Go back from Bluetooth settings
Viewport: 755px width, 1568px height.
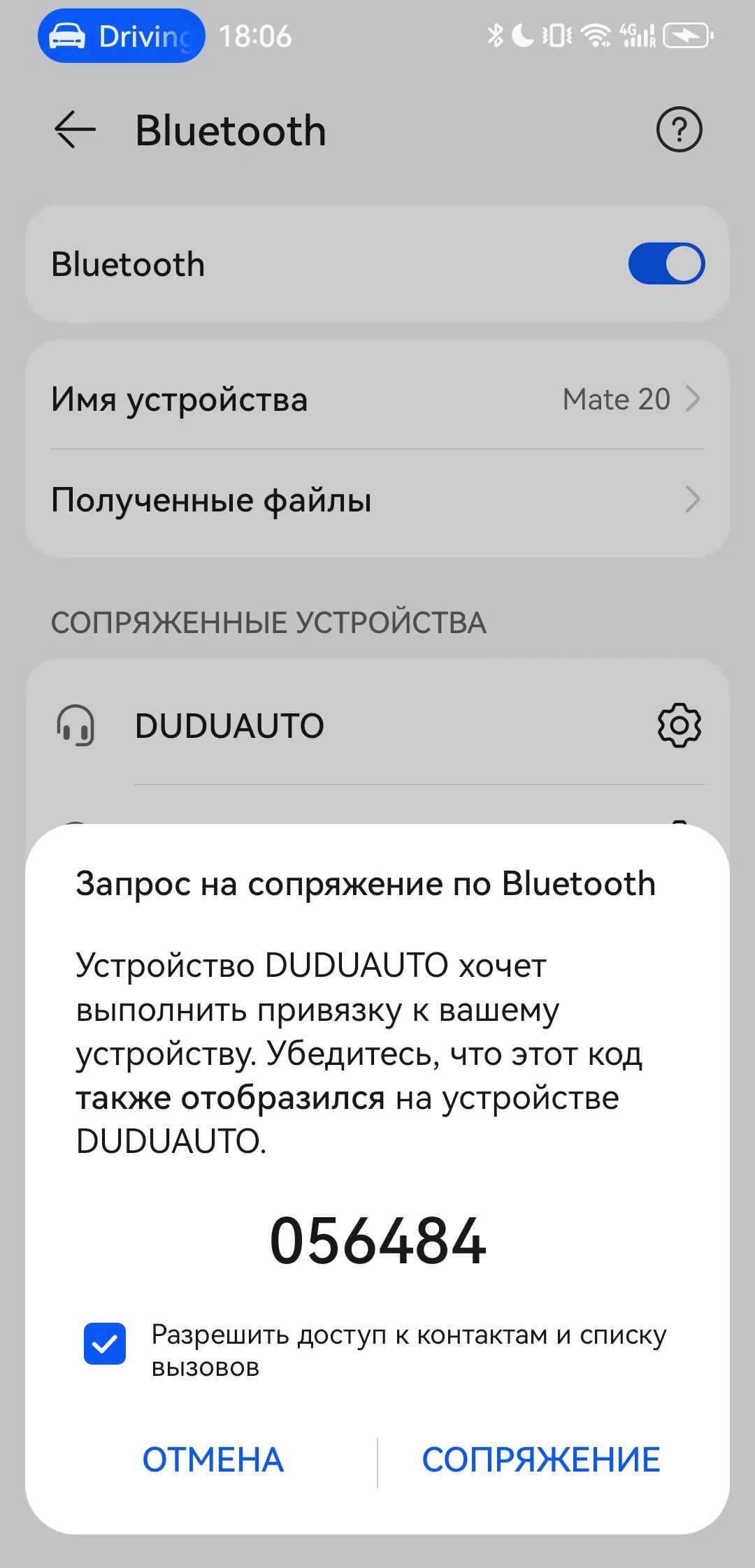[x=75, y=130]
